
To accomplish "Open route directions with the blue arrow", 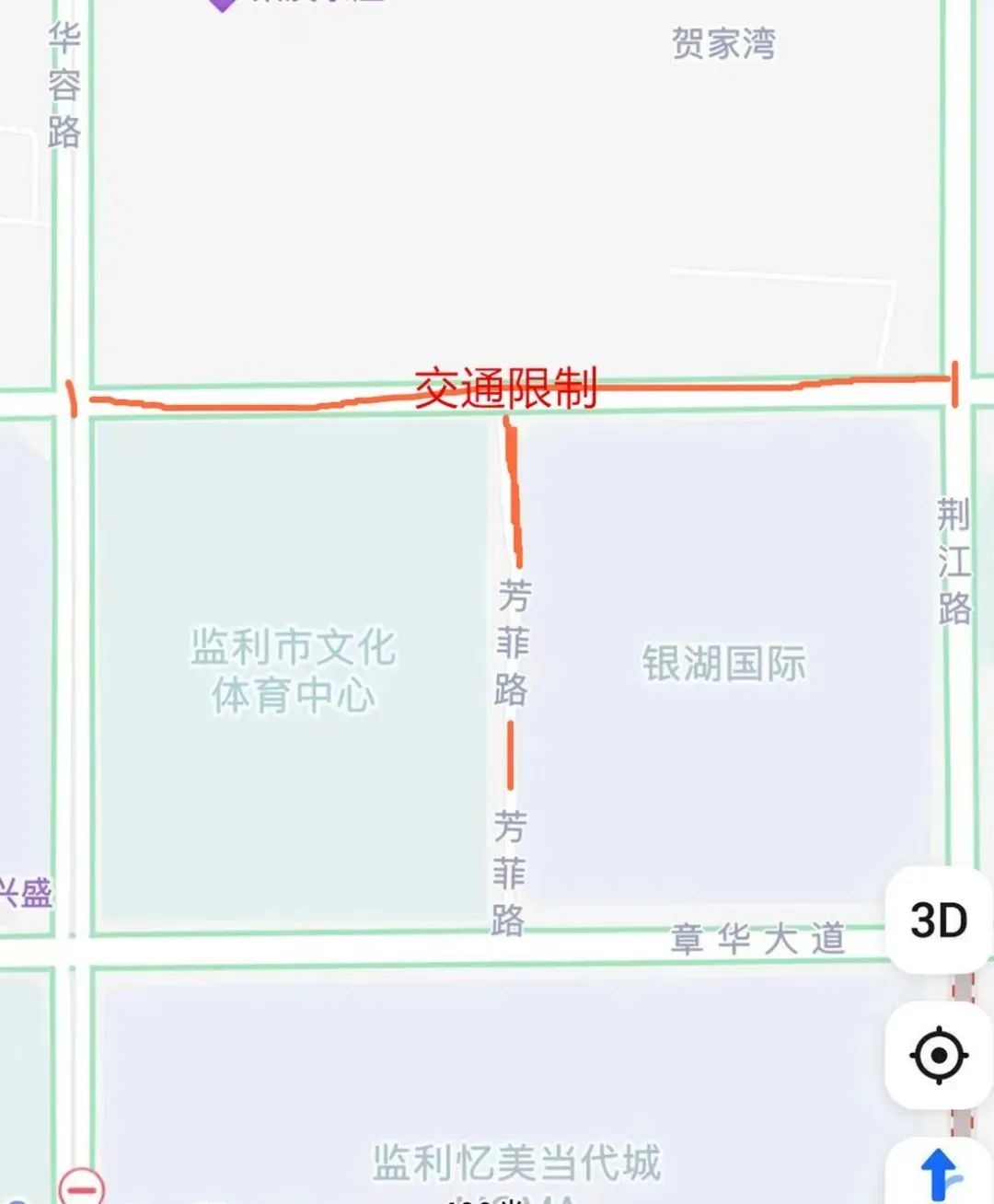I will pyautogui.click(x=939, y=1174).
